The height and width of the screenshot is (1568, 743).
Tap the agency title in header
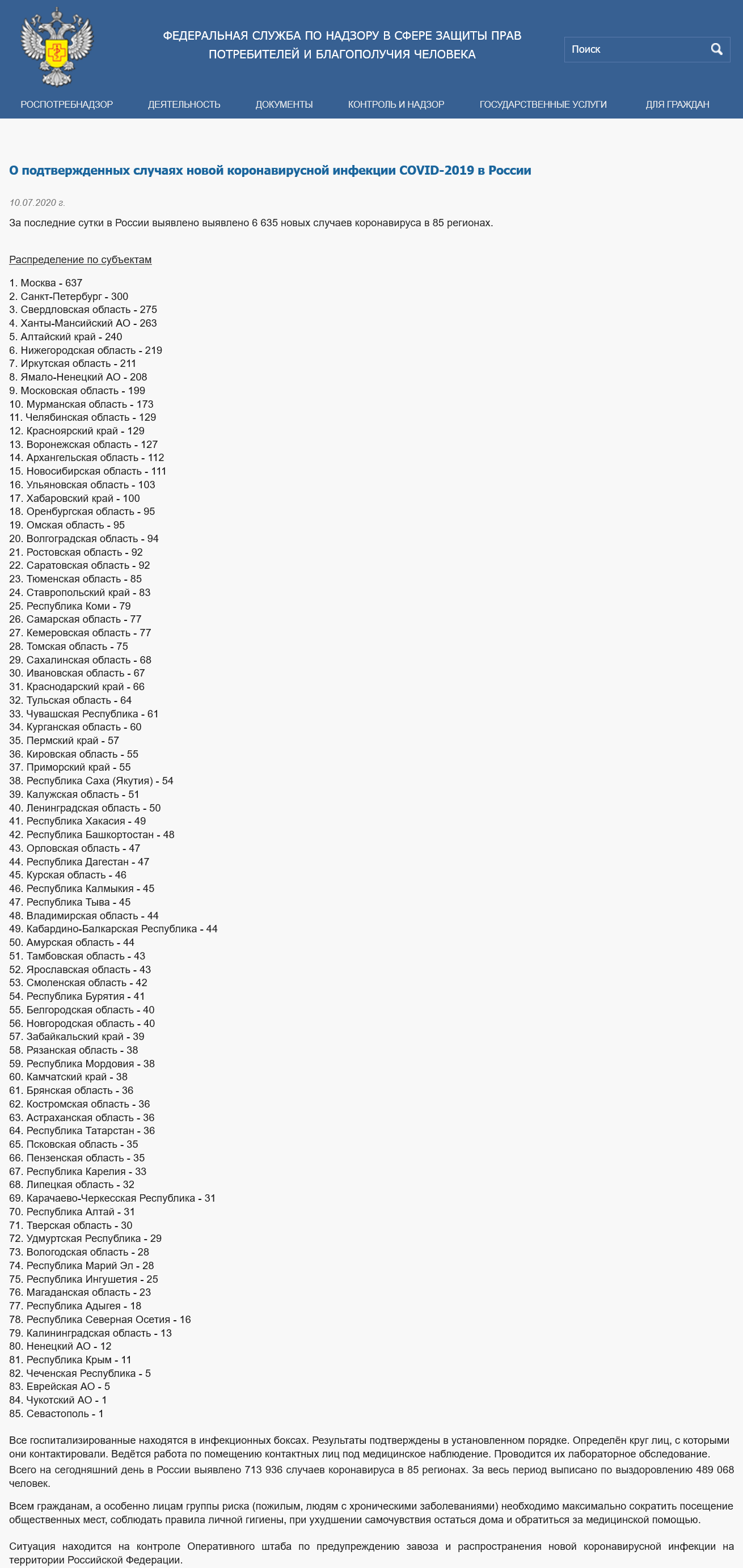(341, 44)
